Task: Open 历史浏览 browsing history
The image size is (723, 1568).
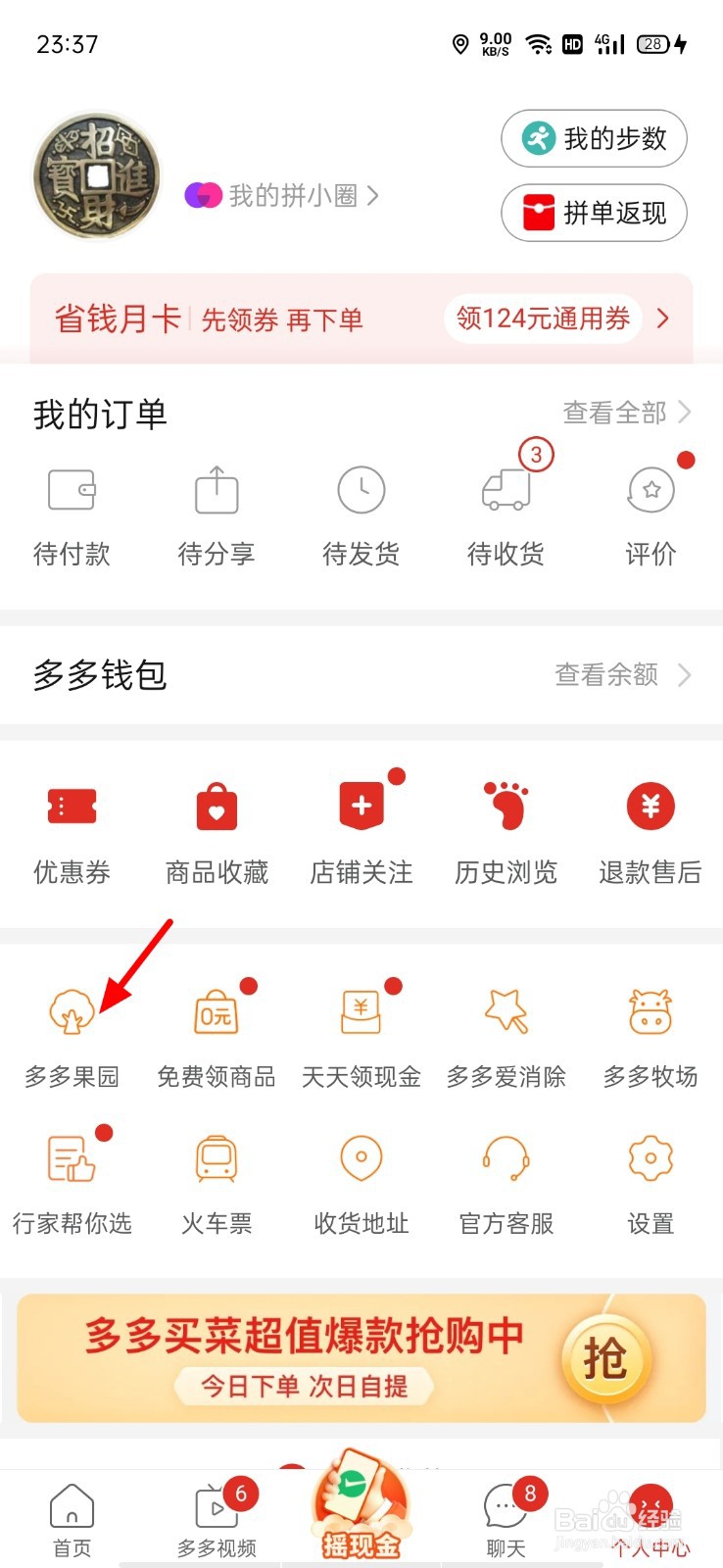Action: pos(506,833)
